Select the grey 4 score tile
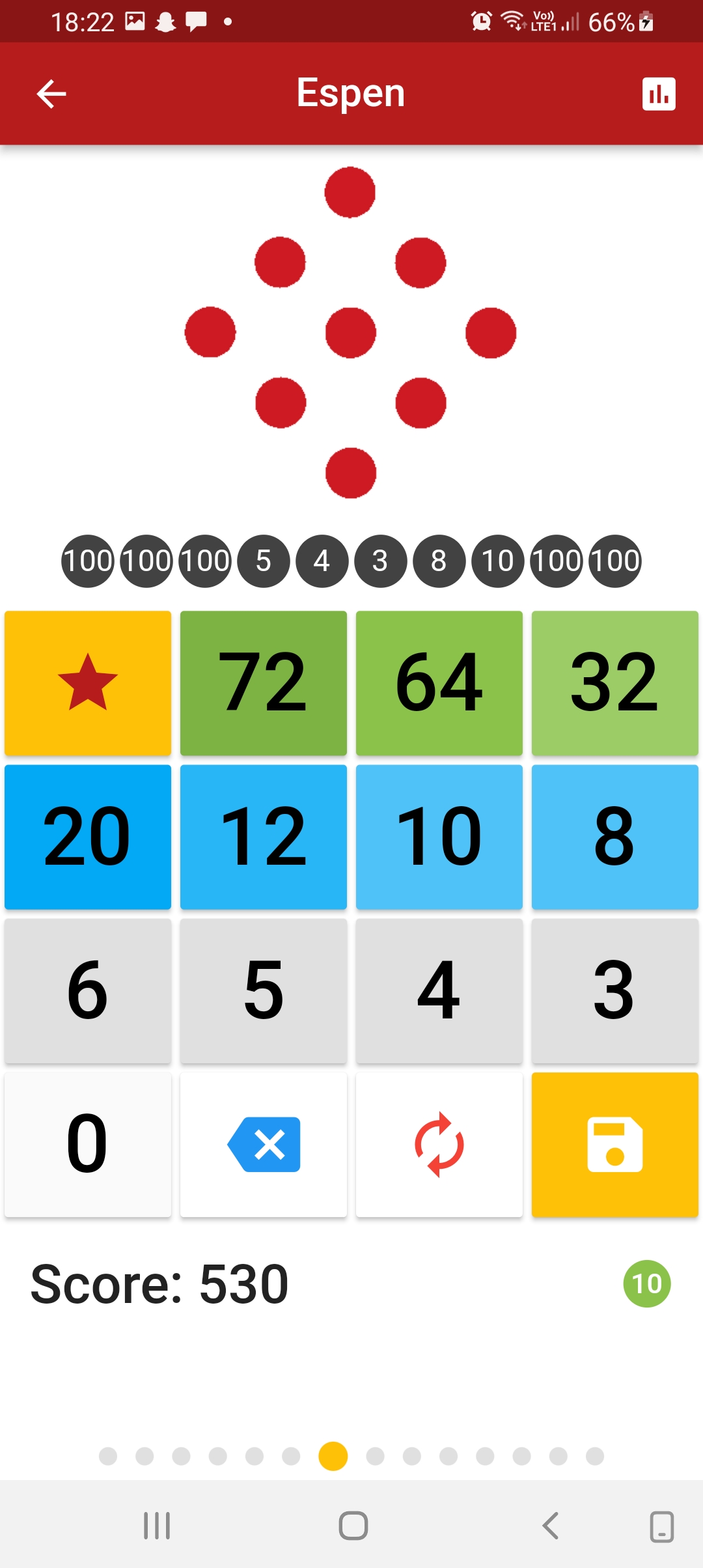The width and height of the screenshot is (703, 1568). coord(439,990)
